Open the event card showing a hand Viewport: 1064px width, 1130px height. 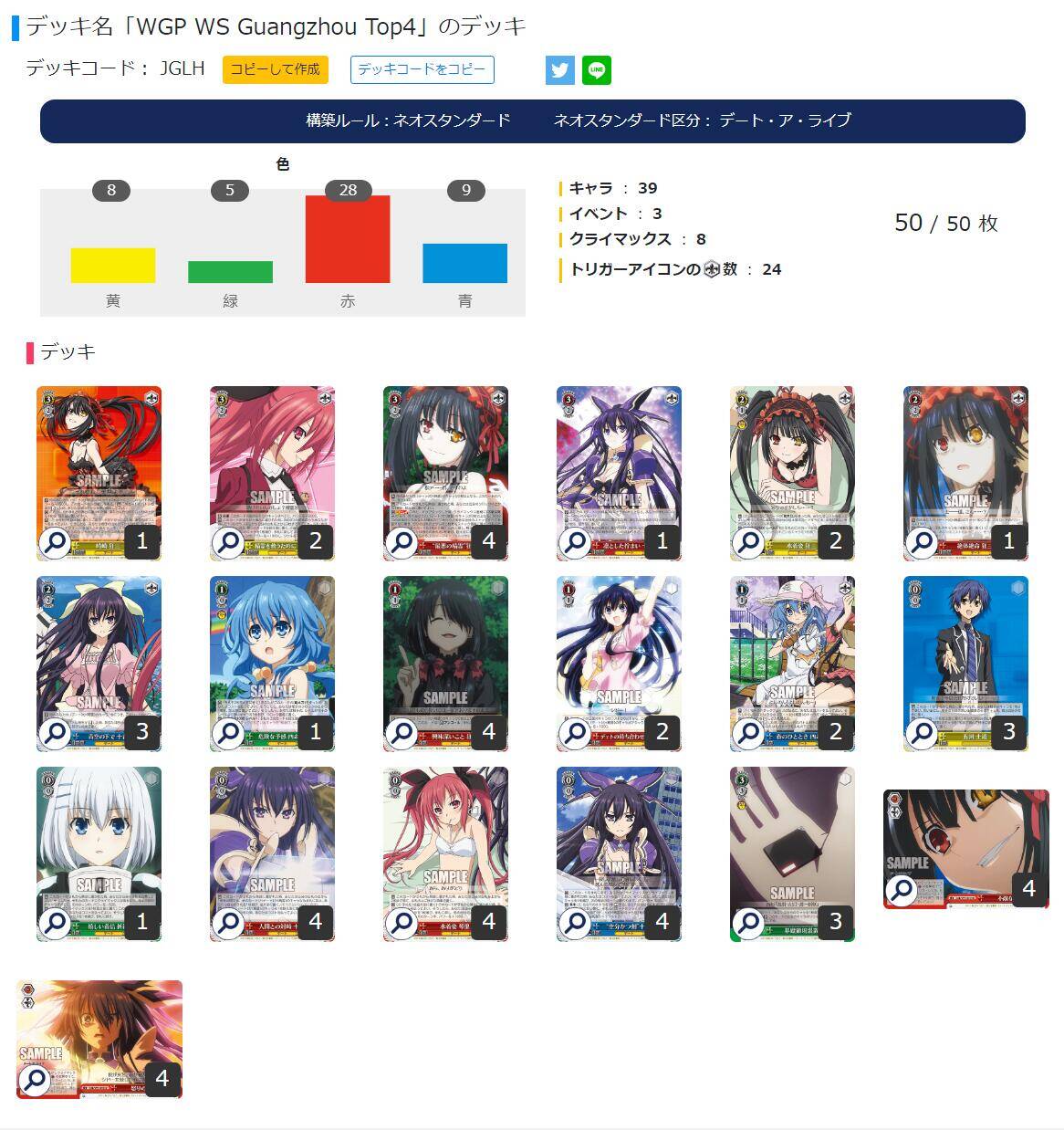click(792, 840)
